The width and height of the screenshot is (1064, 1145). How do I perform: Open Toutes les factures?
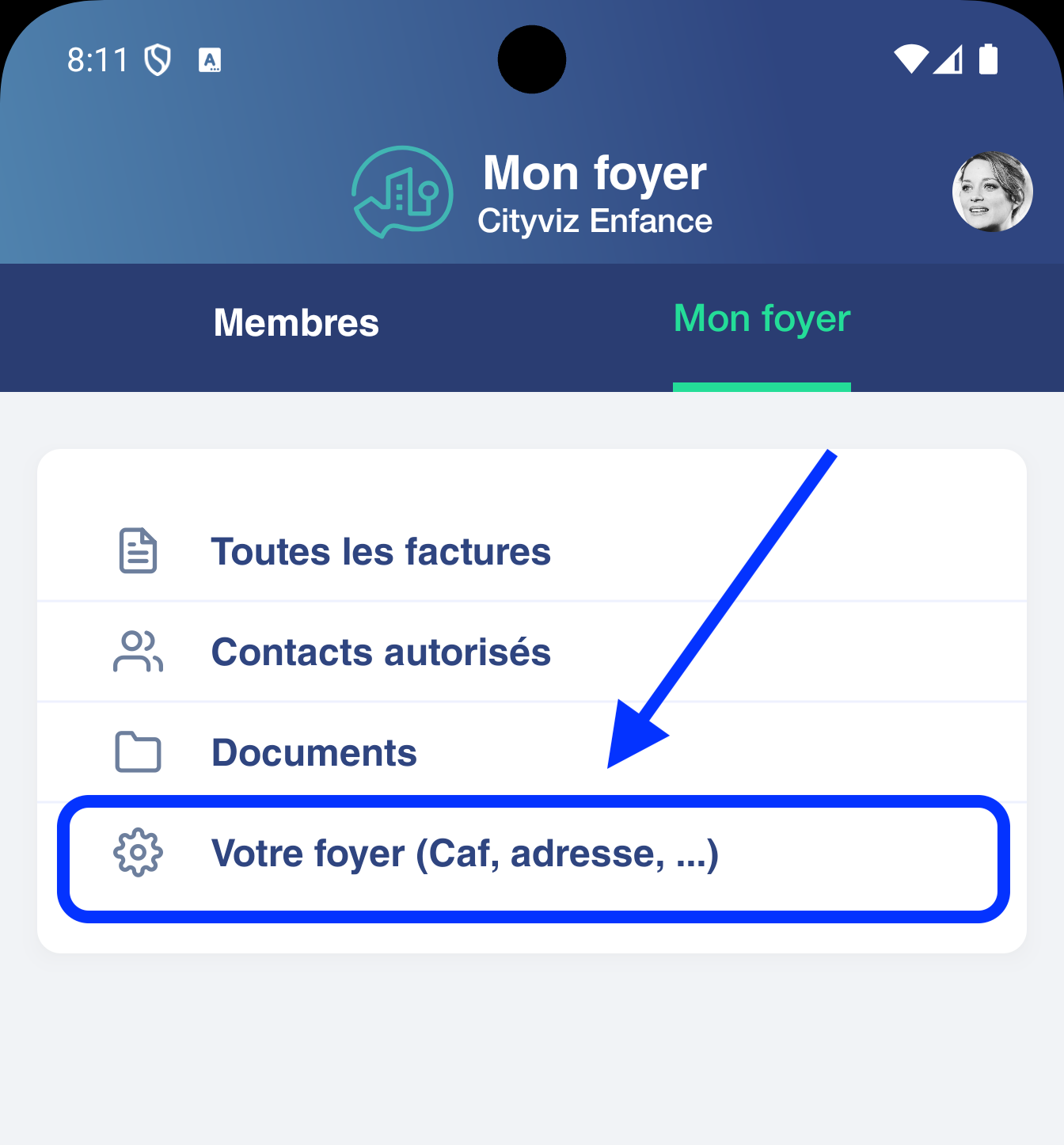pos(380,552)
